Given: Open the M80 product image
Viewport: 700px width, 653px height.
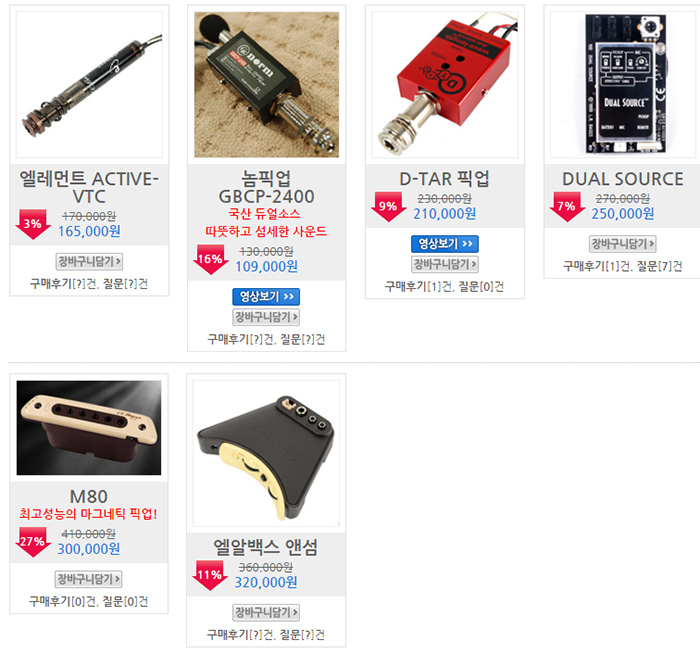Looking at the screenshot, I should click(89, 427).
